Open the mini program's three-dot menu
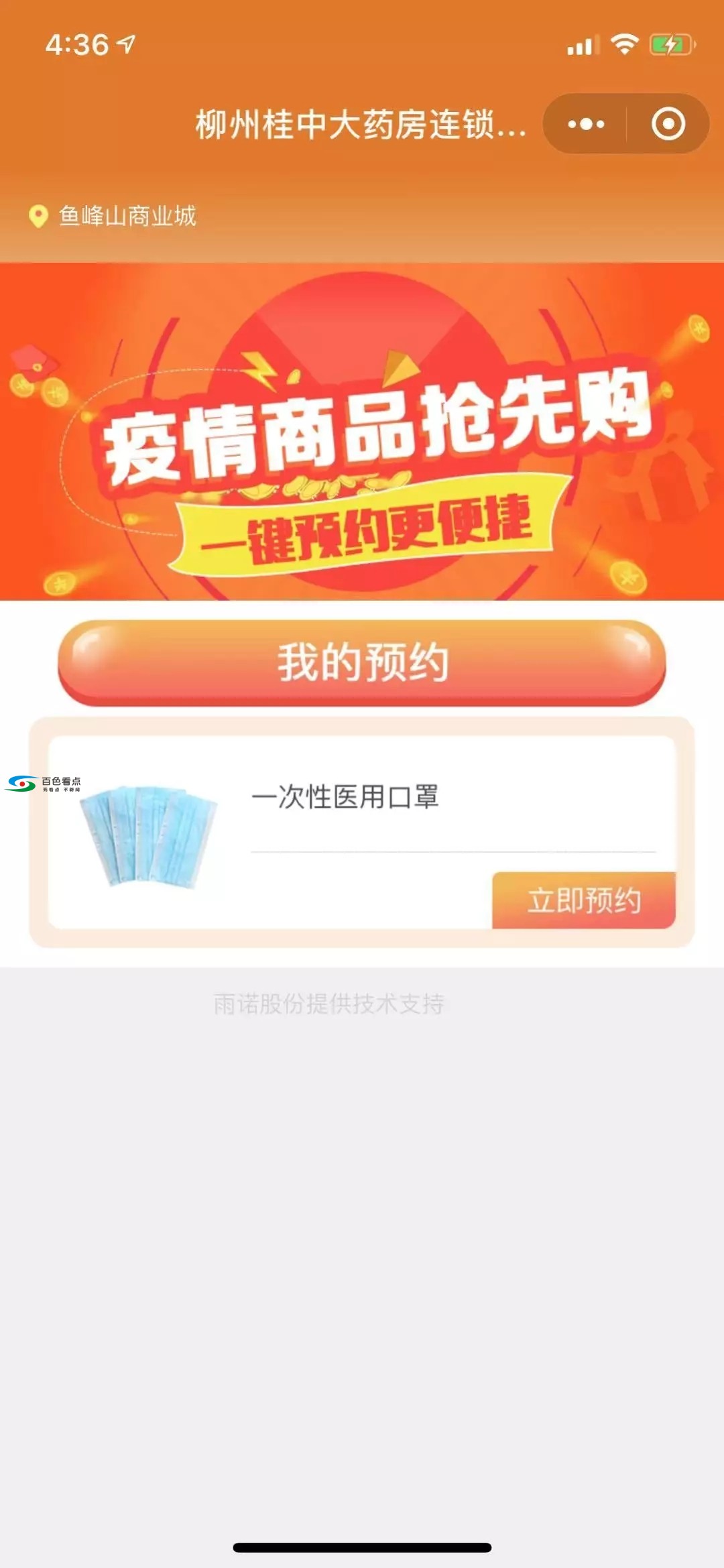This screenshot has height=1568, width=724. coord(586,124)
